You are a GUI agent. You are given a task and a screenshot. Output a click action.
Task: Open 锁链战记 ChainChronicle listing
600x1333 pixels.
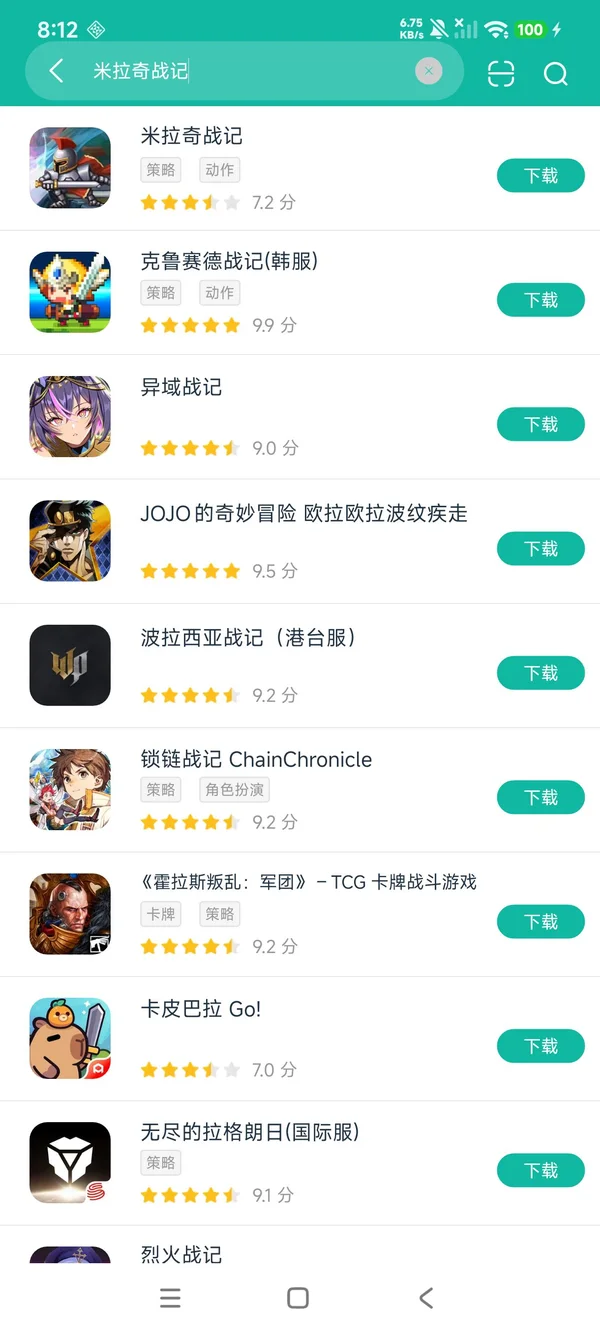[x=256, y=760]
